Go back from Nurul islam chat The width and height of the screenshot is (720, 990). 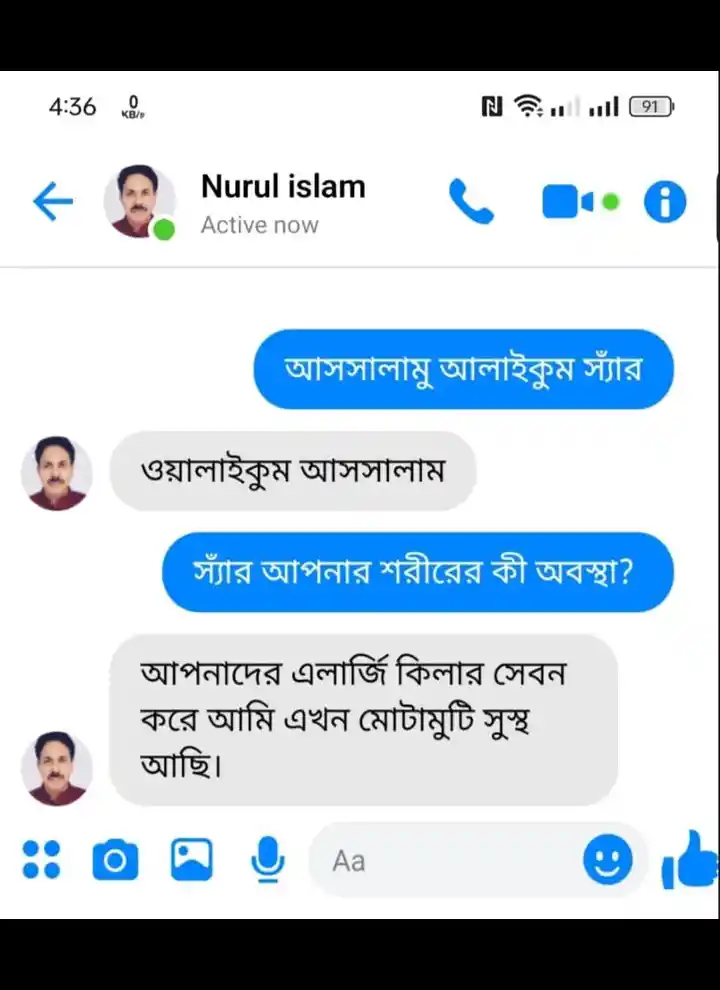(53, 203)
